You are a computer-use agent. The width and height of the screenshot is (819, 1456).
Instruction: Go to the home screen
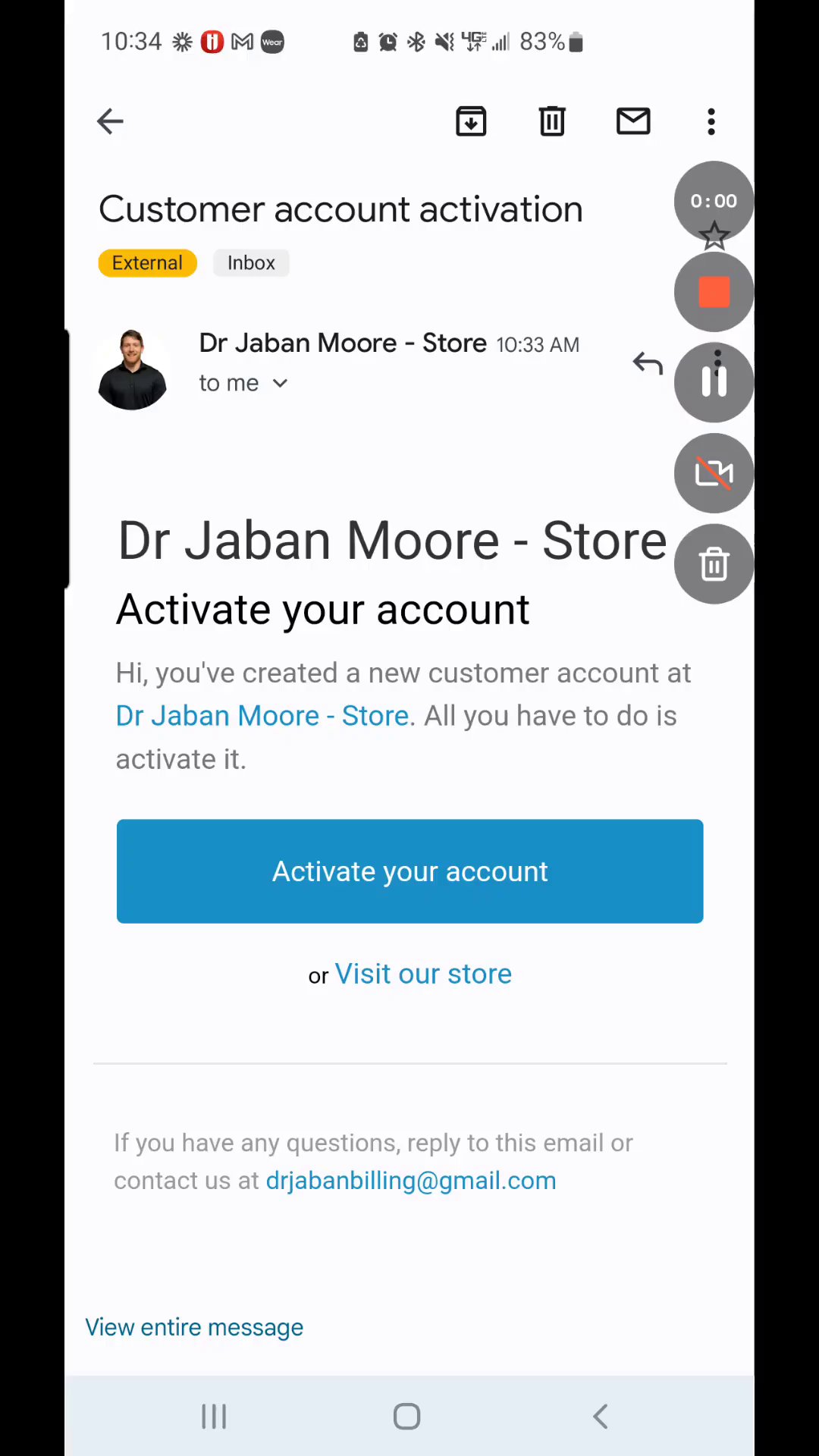(407, 1416)
